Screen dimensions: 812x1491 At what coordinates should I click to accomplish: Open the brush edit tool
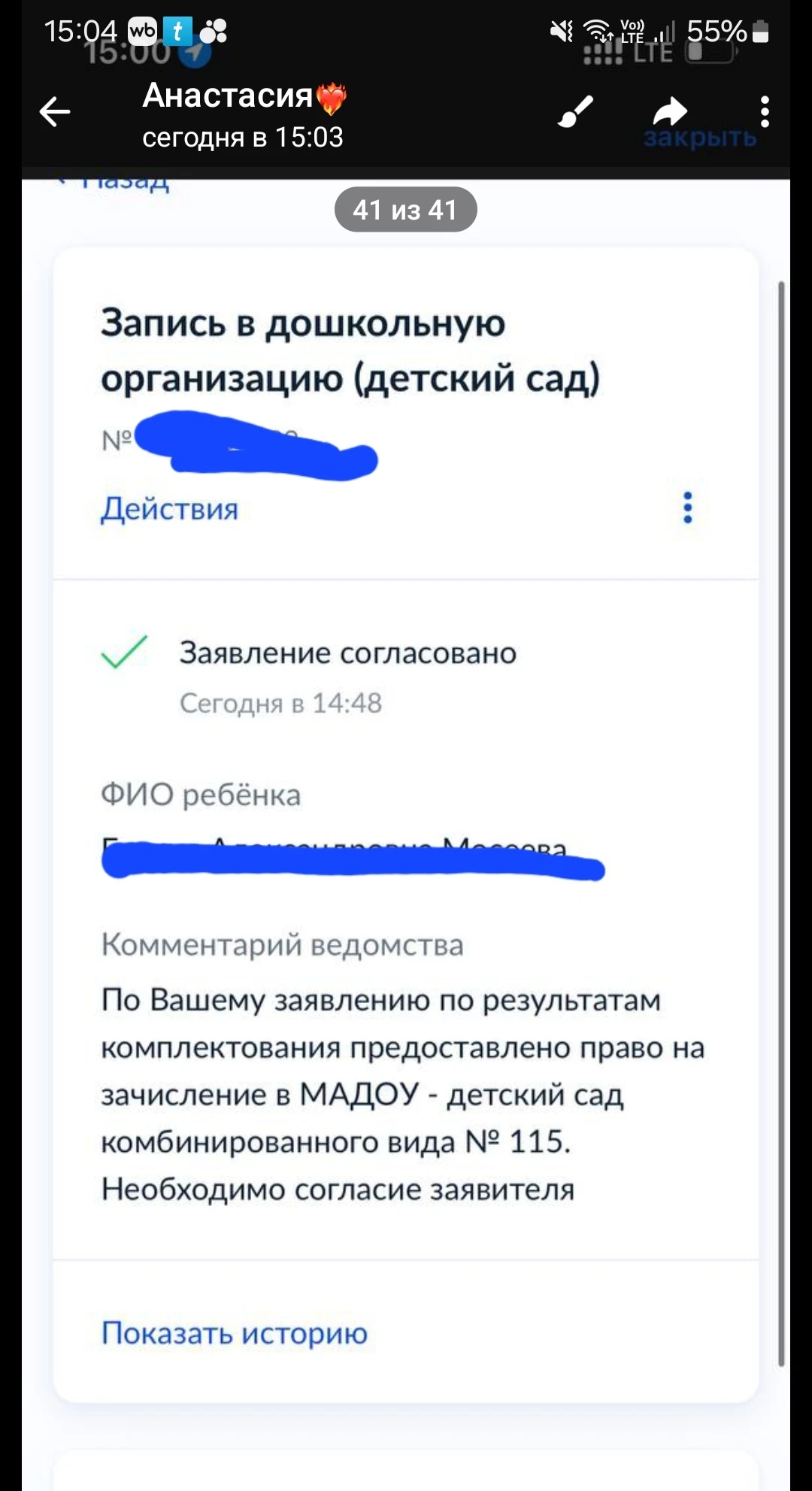tap(576, 112)
